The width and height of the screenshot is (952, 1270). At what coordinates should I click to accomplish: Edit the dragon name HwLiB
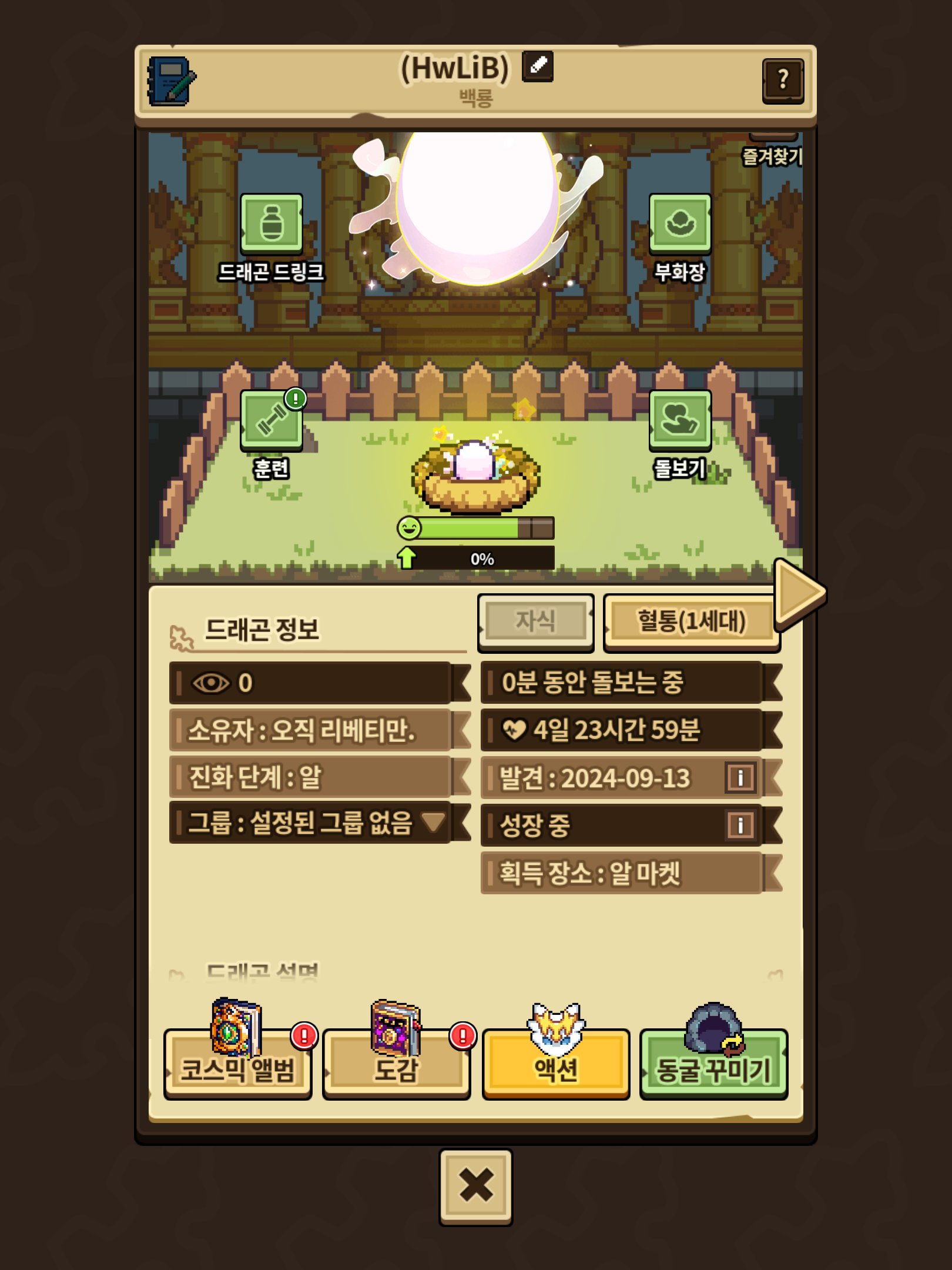[x=537, y=66]
